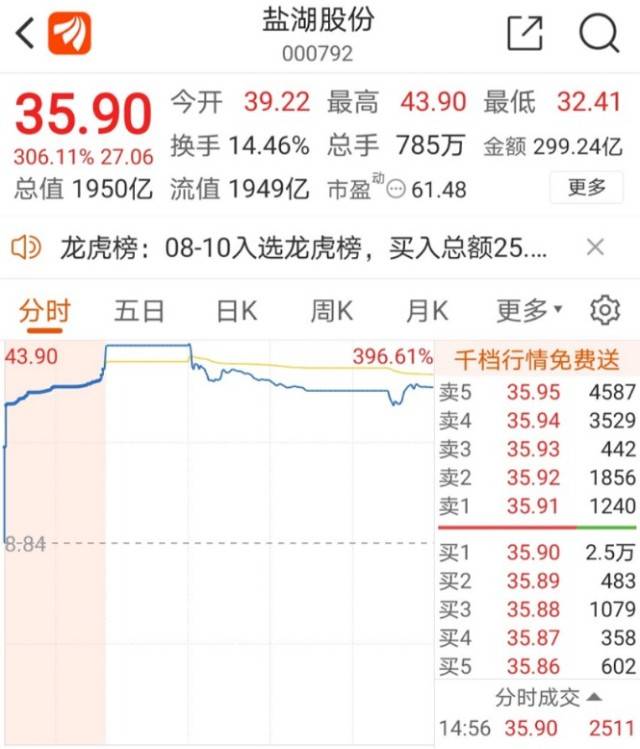Switch to the 日K chart tab
This screenshot has height=749, width=640.
(x=236, y=311)
